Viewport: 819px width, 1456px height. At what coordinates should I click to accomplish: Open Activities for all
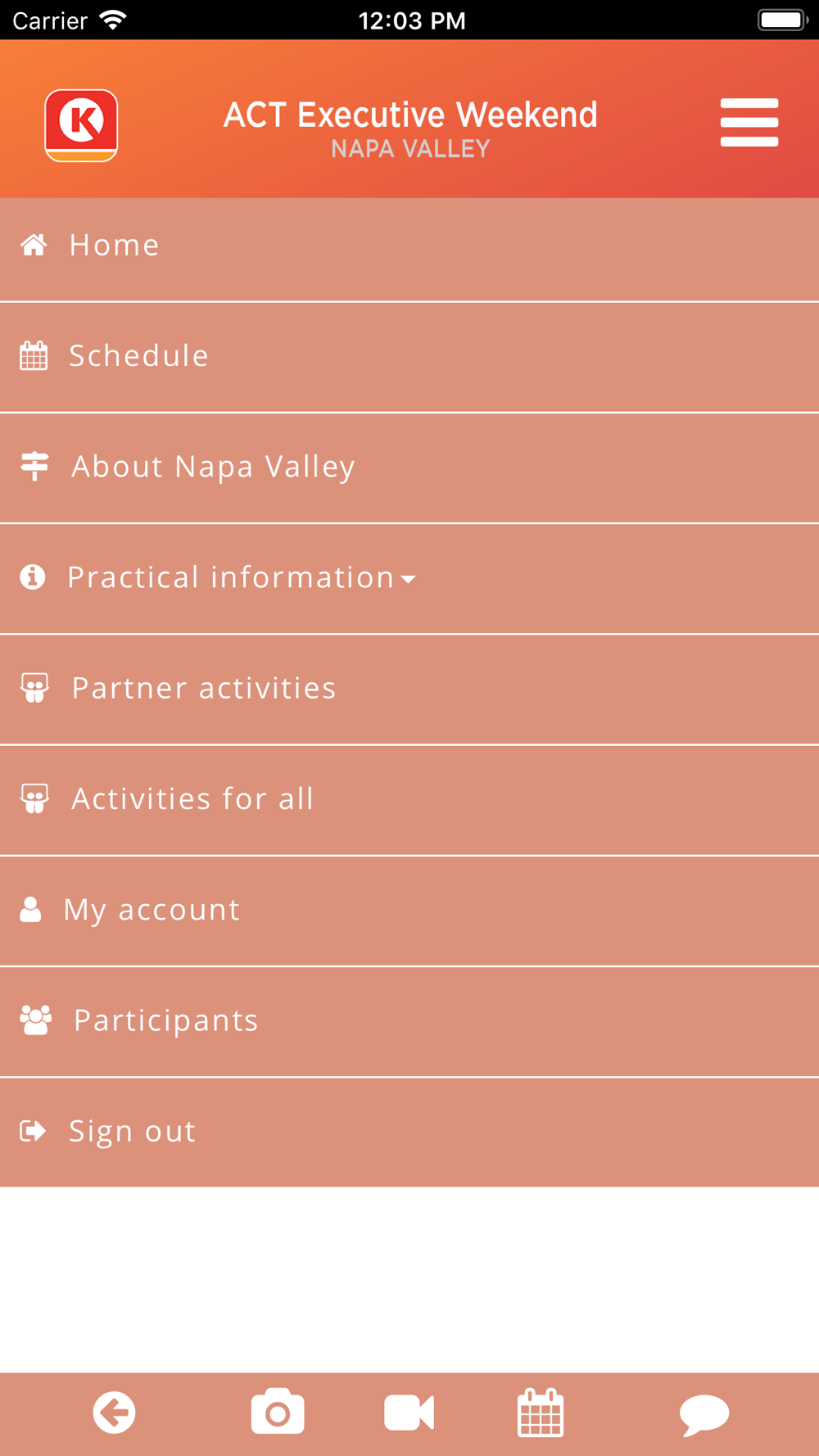[409, 800]
